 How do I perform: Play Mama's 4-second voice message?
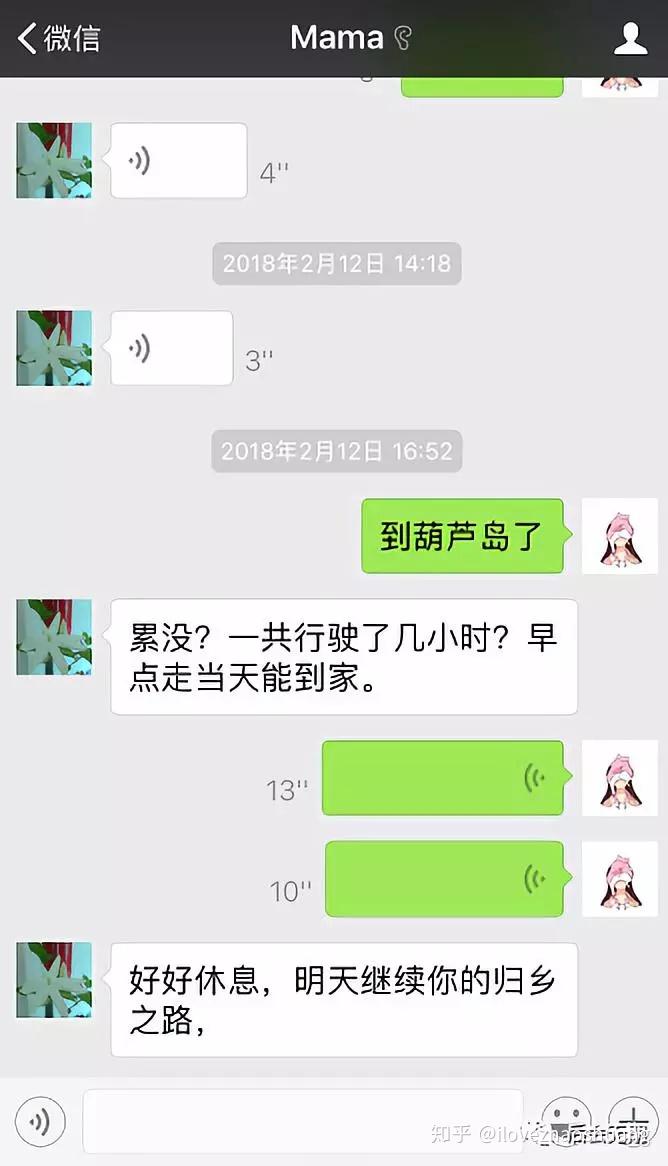(x=178, y=161)
